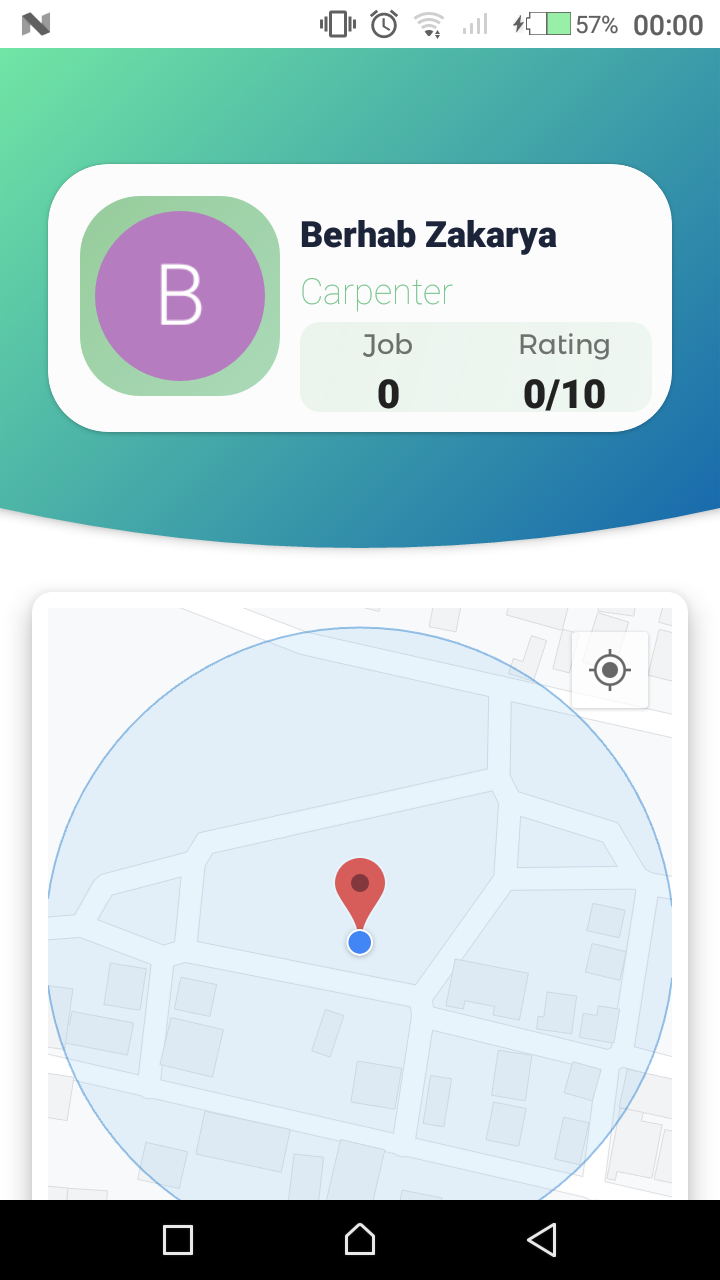Go to the home screen
Image resolution: width=720 pixels, height=1280 pixels.
pyautogui.click(x=360, y=1240)
